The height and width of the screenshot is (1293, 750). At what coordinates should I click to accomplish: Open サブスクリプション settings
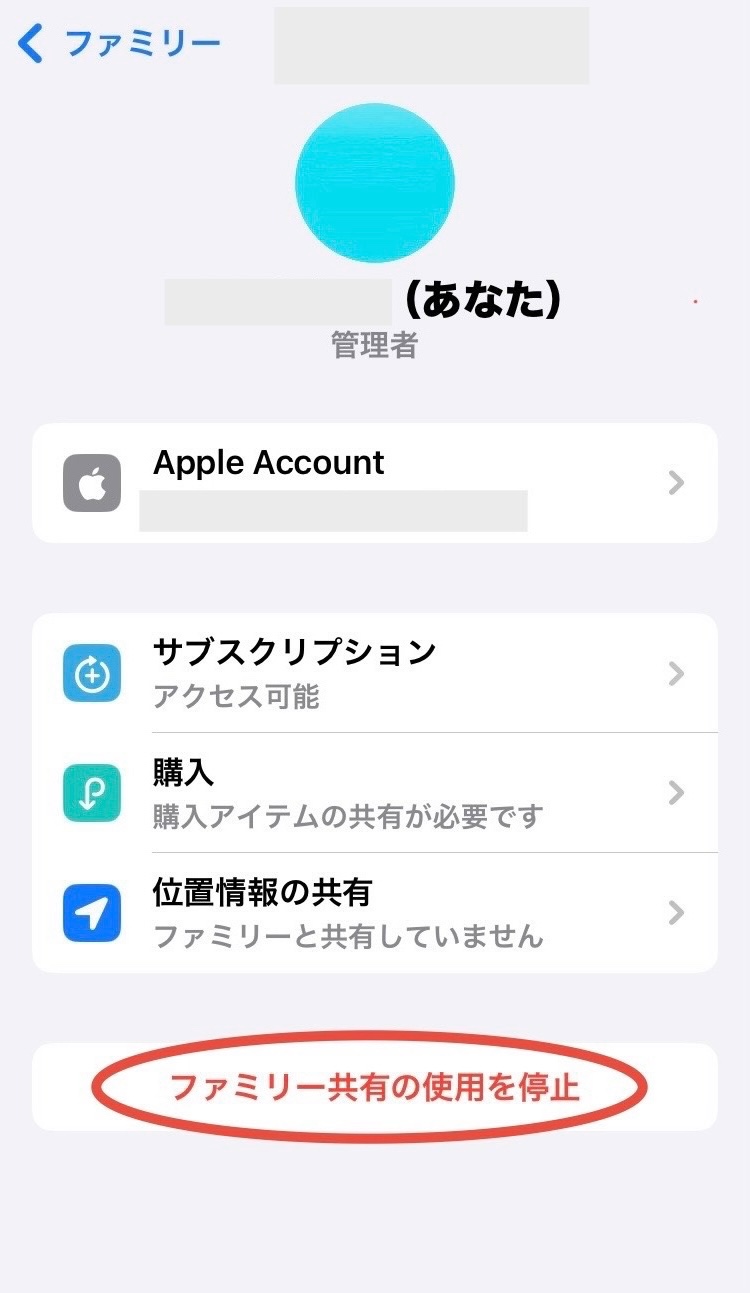[374, 673]
